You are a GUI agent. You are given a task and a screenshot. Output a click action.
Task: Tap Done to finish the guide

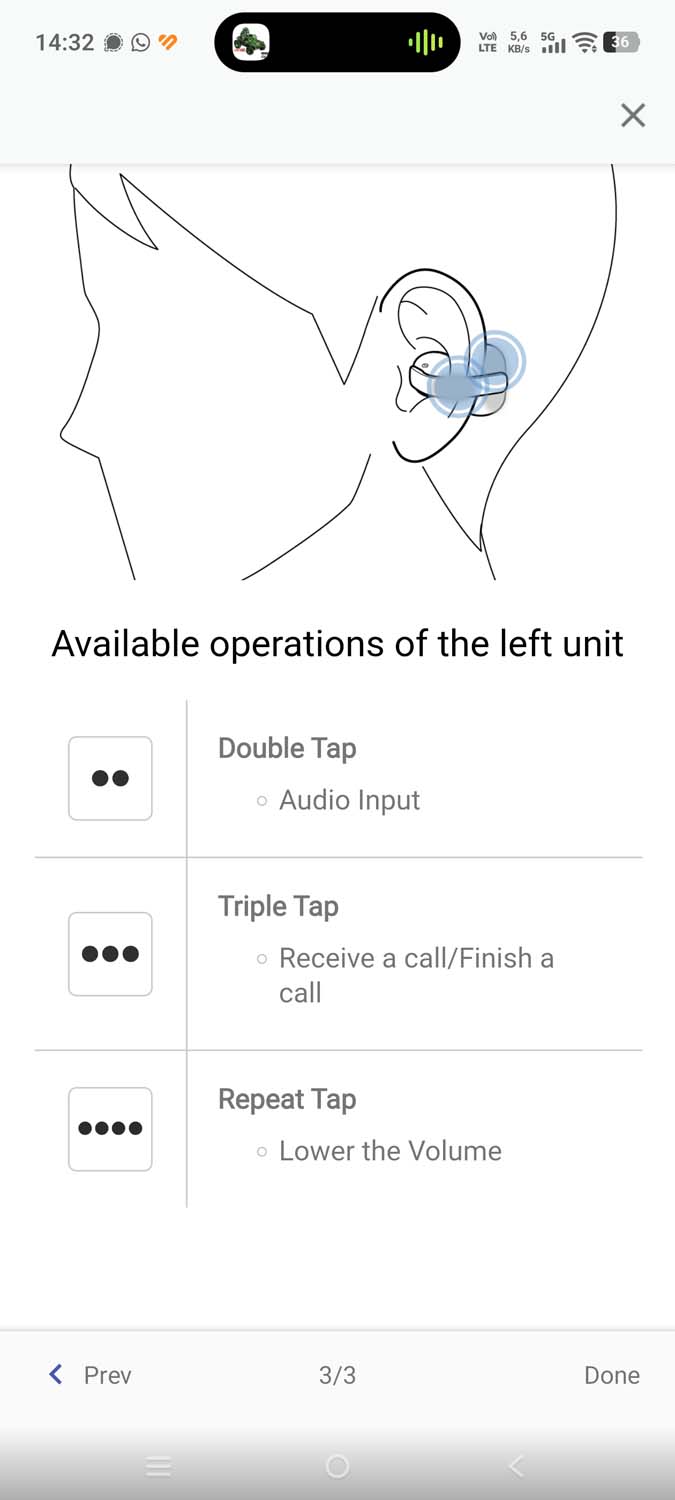pyautogui.click(x=611, y=1375)
